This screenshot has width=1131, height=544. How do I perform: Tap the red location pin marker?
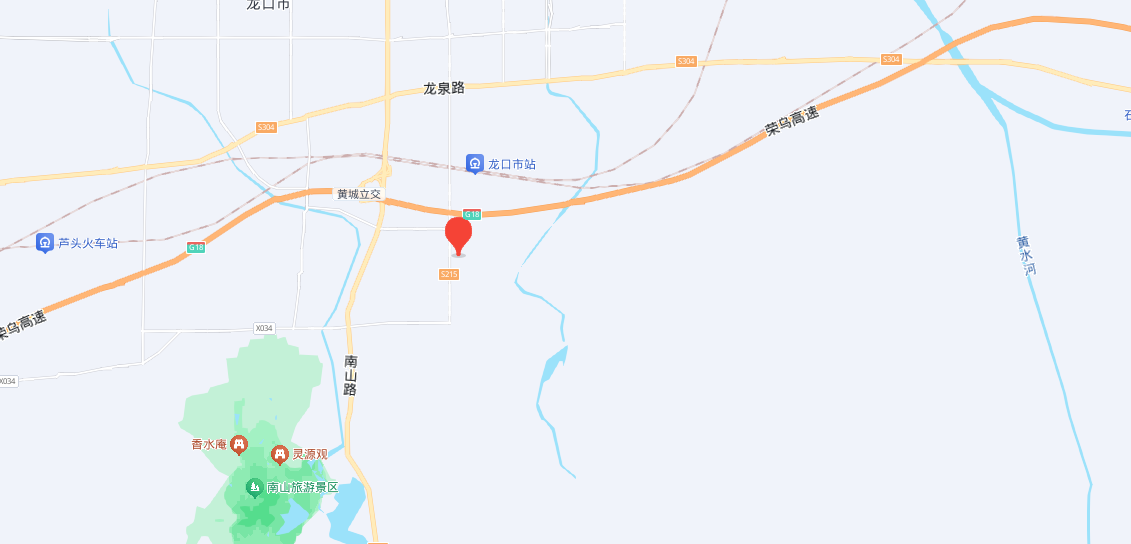pyautogui.click(x=458, y=235)
